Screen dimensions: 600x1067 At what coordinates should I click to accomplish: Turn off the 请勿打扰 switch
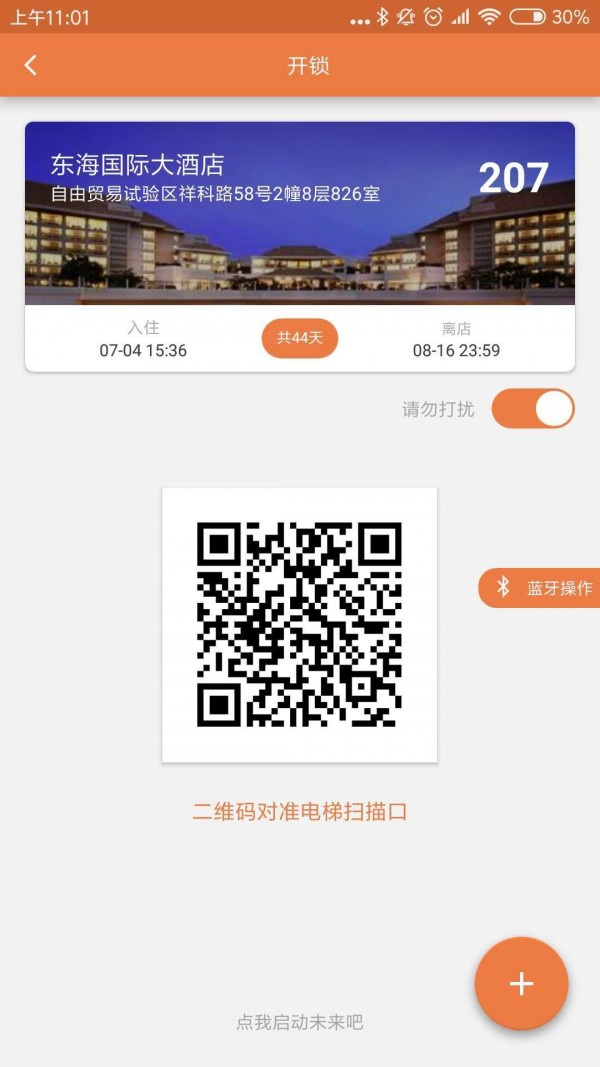pyautogui.click(x=533, y=409)
